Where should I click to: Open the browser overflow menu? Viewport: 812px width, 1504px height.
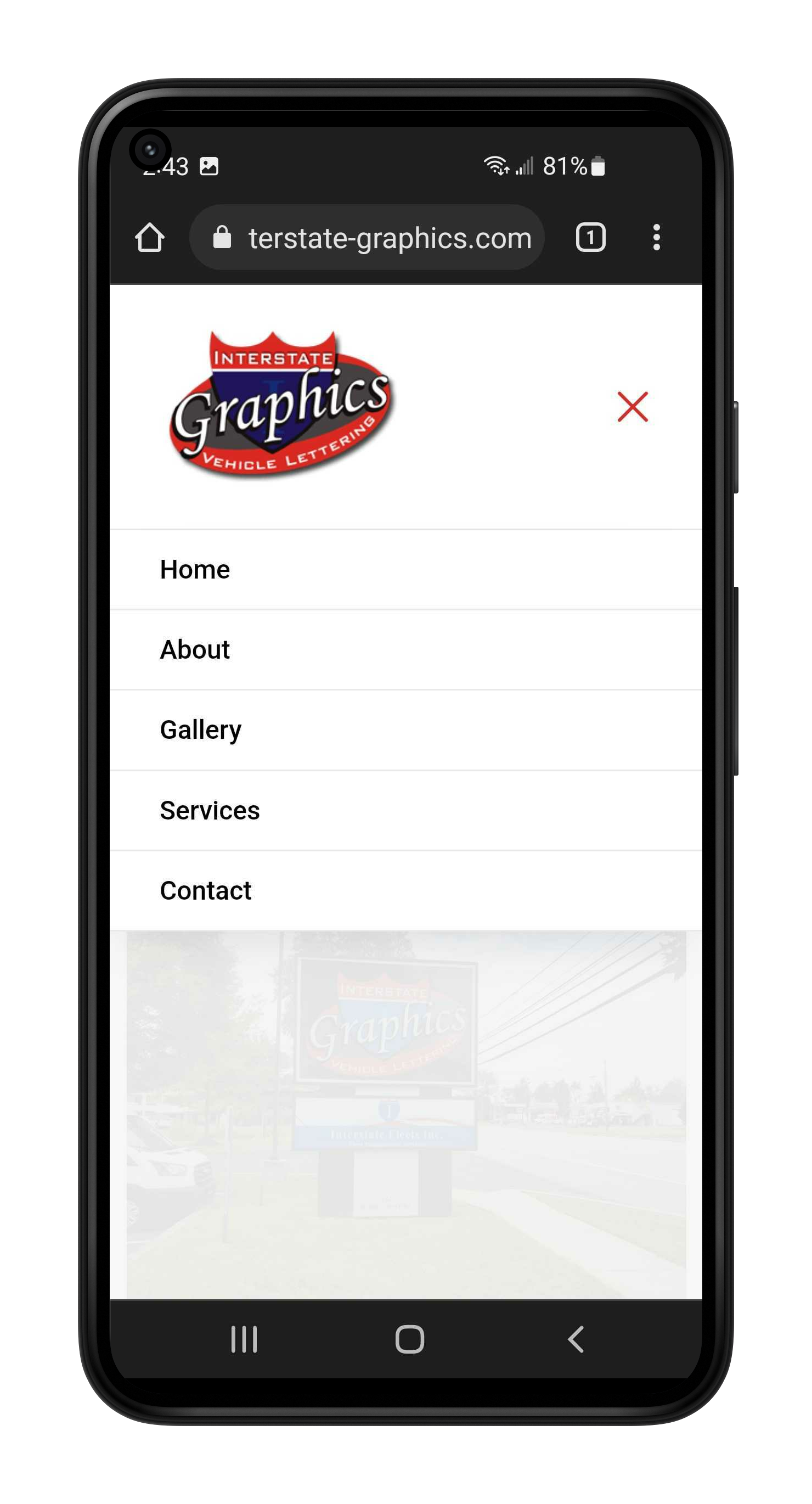[656, 238]
